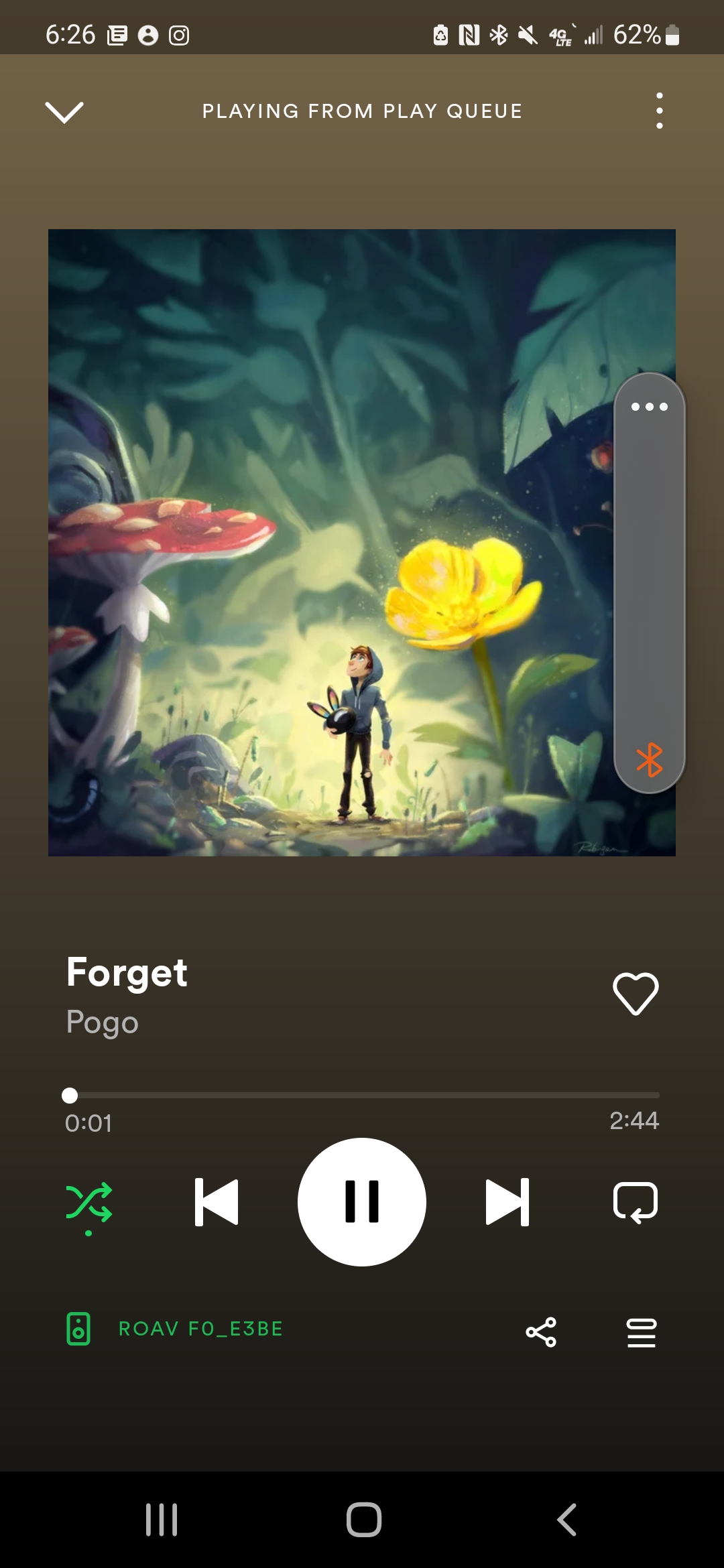The image size is (724, 1568).
Task: Tap the song progress bar
Action: click(362, 1095)
